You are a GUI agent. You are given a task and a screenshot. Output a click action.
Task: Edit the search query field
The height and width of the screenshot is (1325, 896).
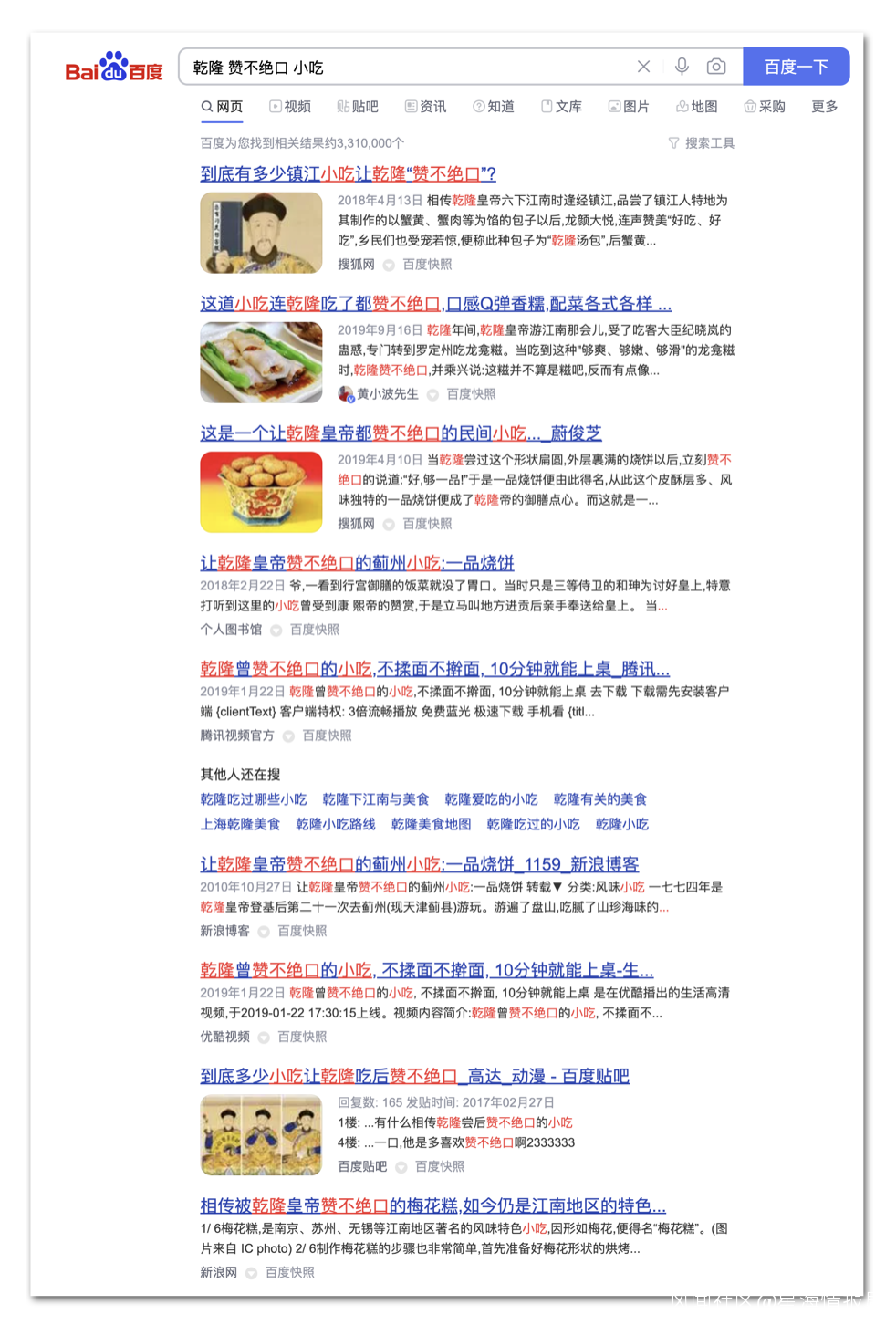pyautogui.click(x=401, y=68)
